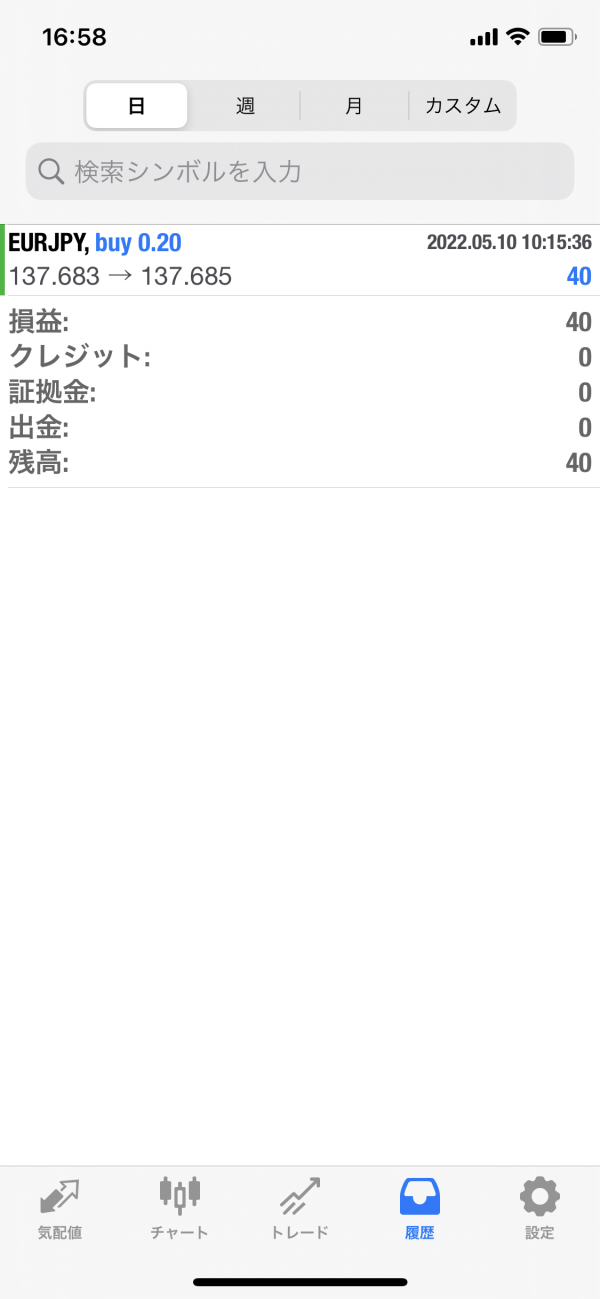Choose the カスタム custom period
Image resolution: width=600 pixels, height=1299 pixels.
[462, 106]
